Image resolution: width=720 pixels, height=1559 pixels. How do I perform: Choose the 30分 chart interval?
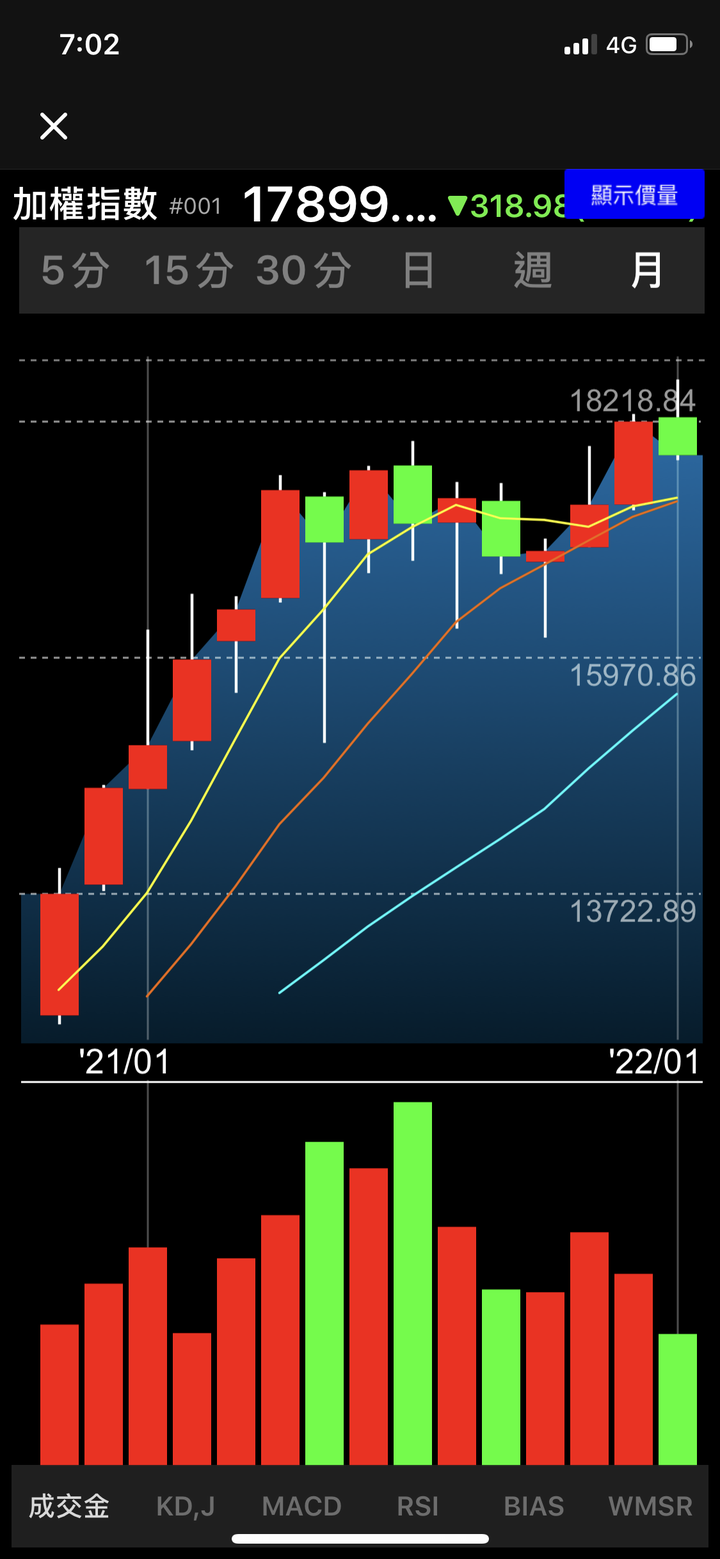click(x=304, y=271)
